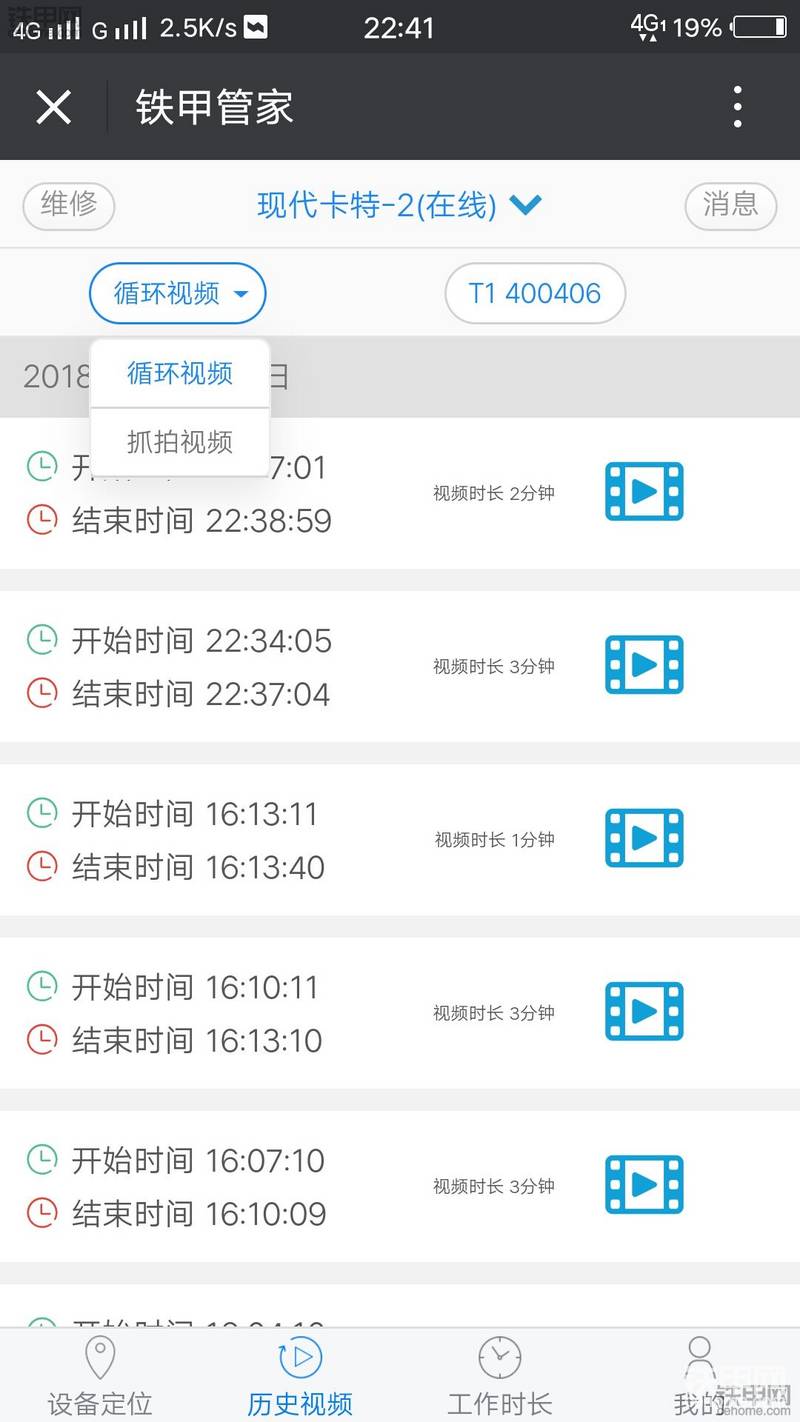Tap the 维修 button
This screenshot has height=1422, width=800.
pos(69,206)
